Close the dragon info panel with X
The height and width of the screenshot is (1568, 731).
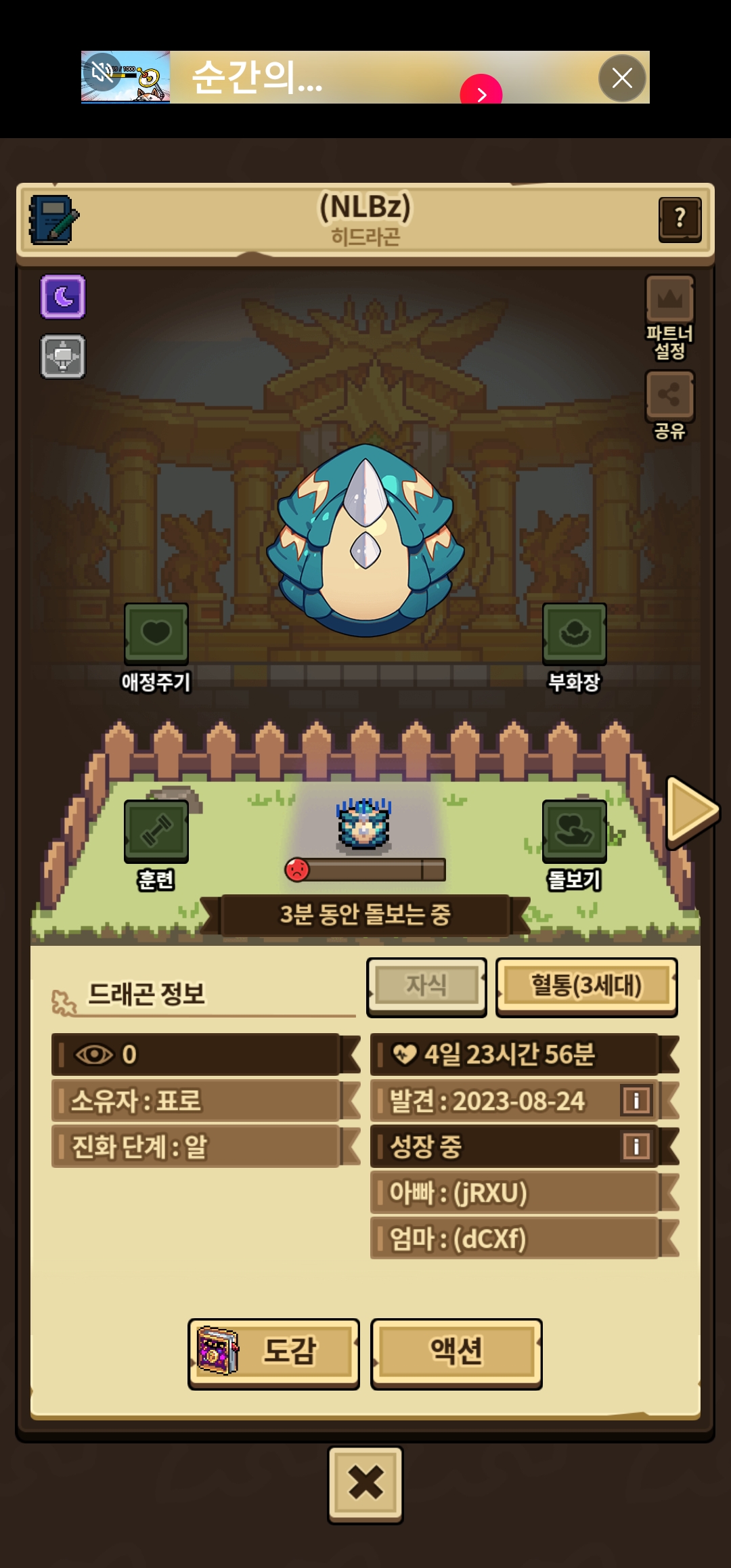tap(365, 1484)
